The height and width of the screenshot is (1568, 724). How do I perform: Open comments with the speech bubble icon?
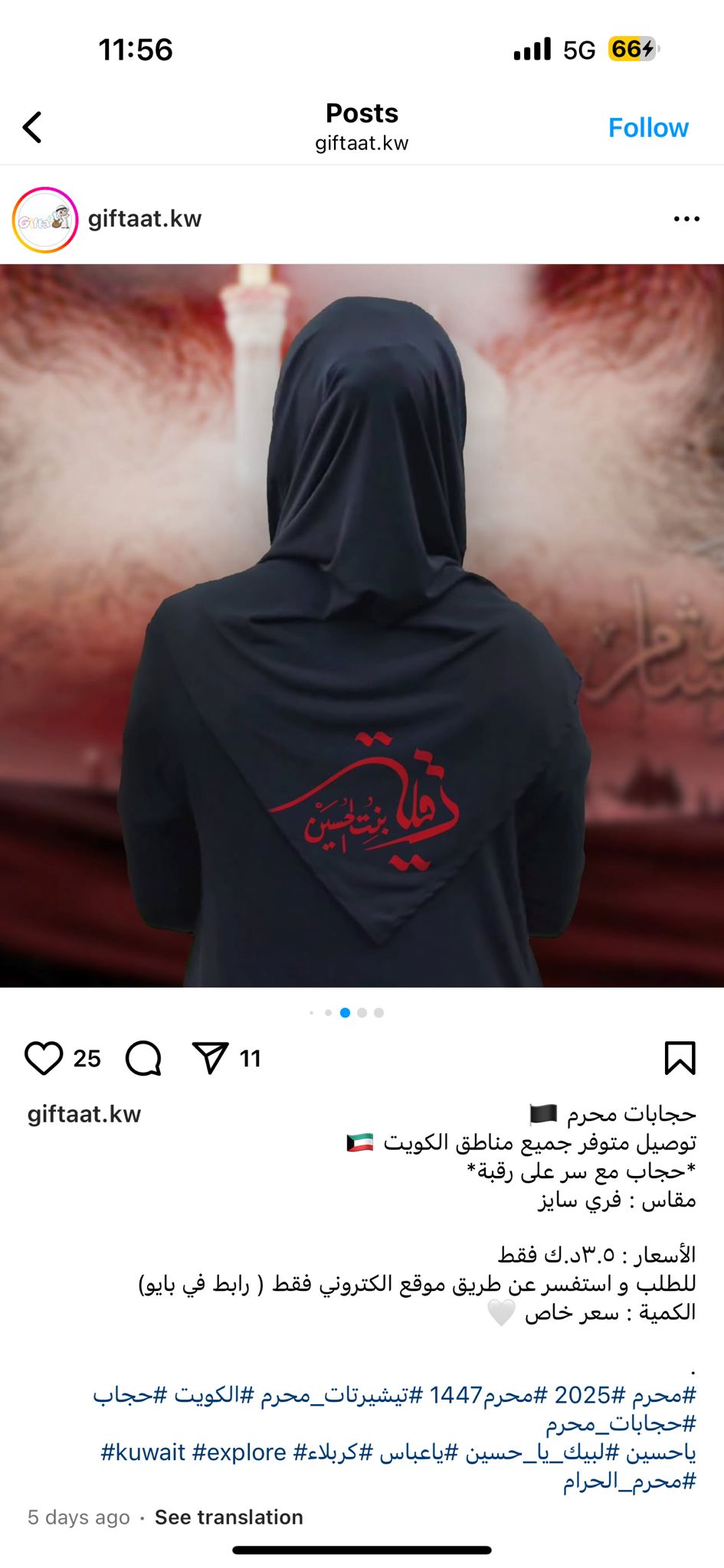(143, 1058)
